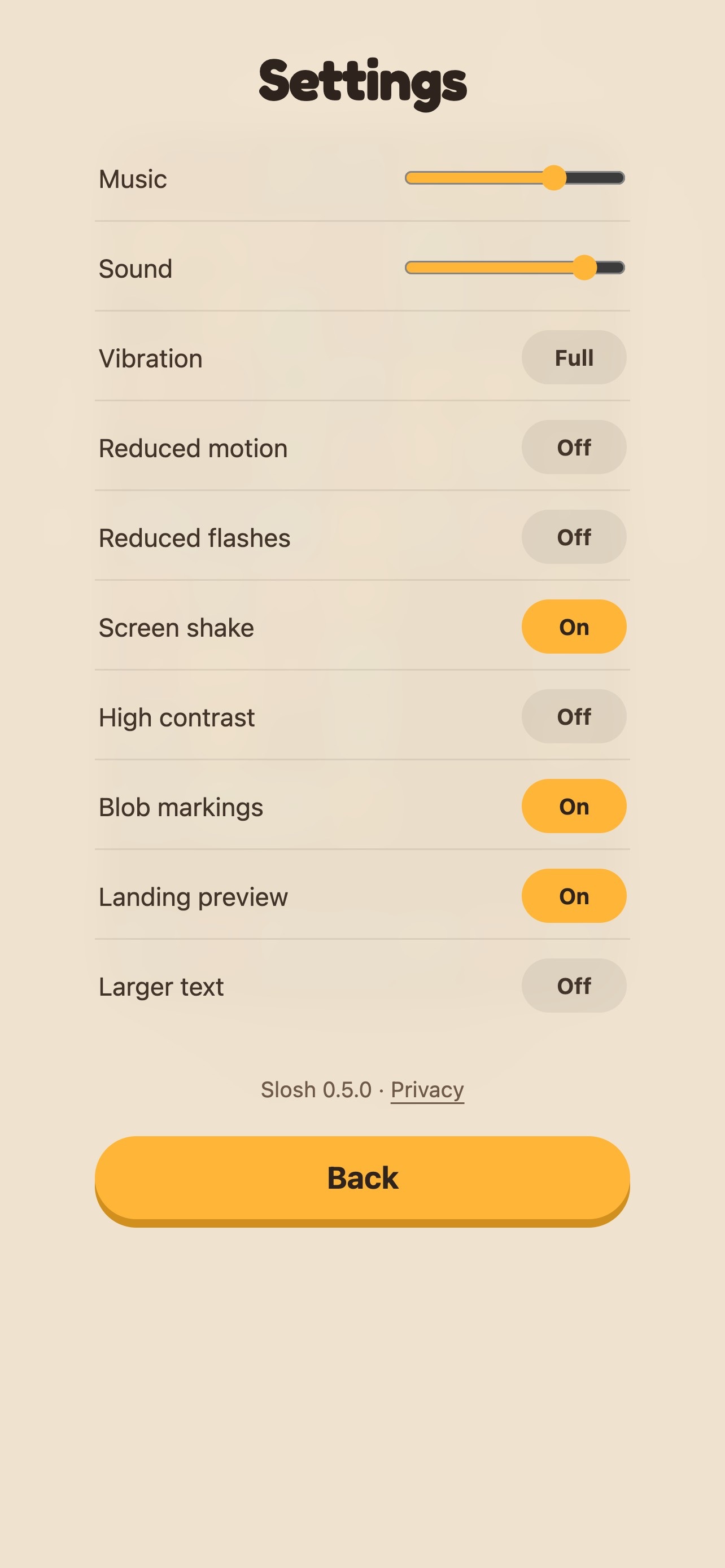Enable Reduced motion
The image size is (725, 1568).
click(x=574, y=447)
